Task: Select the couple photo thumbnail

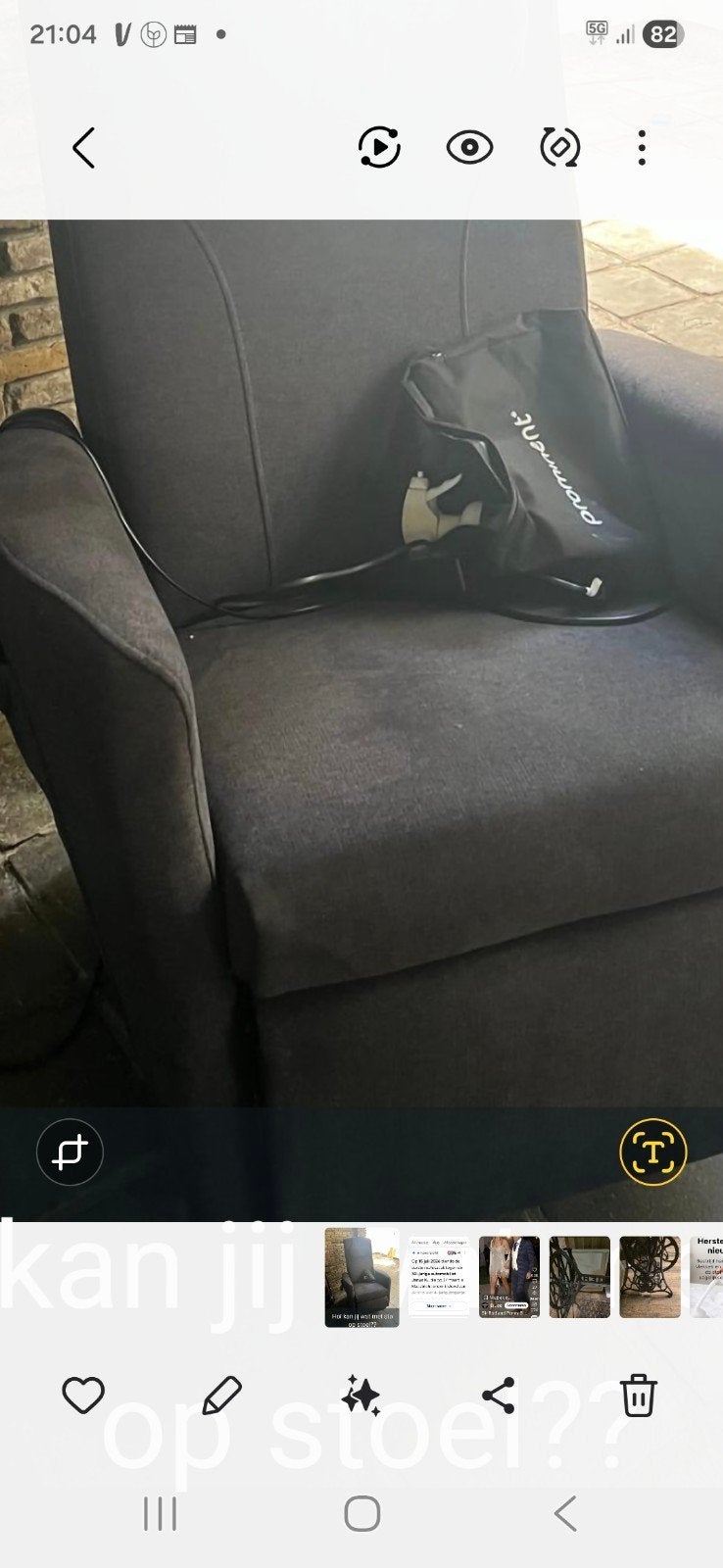Action: tap(509, 1277)
